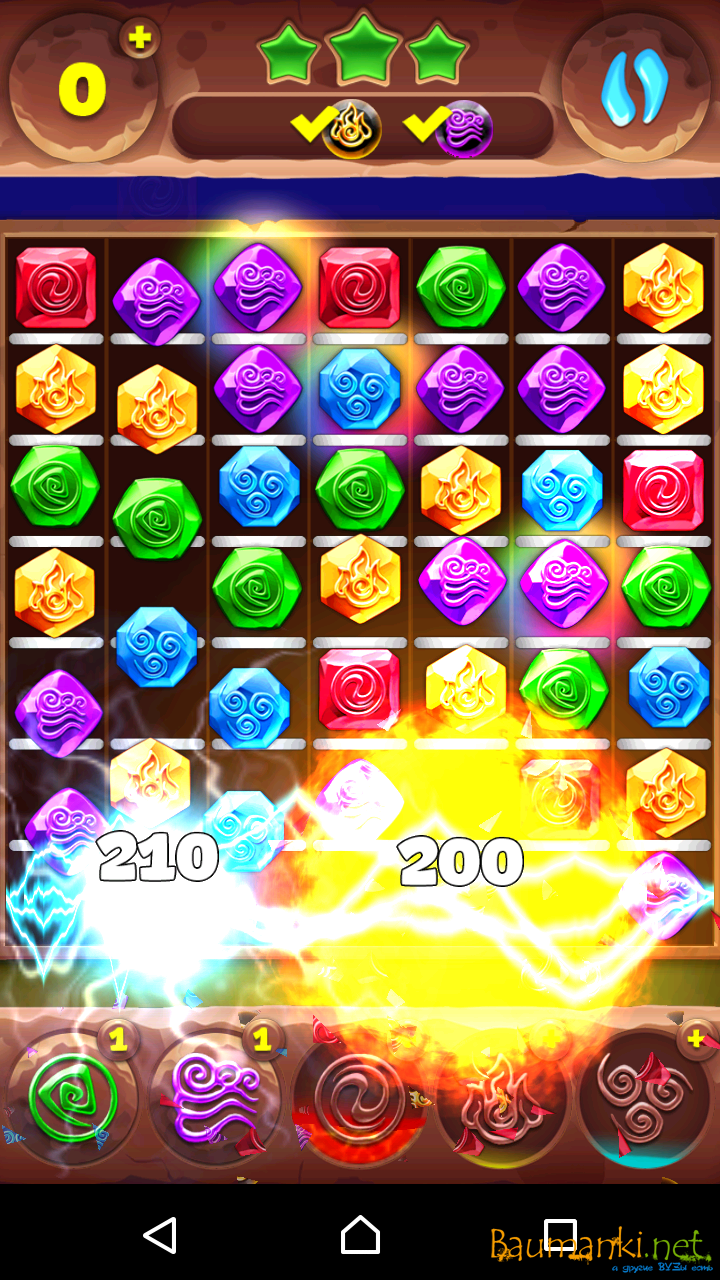Go to the home screen

pyautogui.click(x=360, y=1235)
